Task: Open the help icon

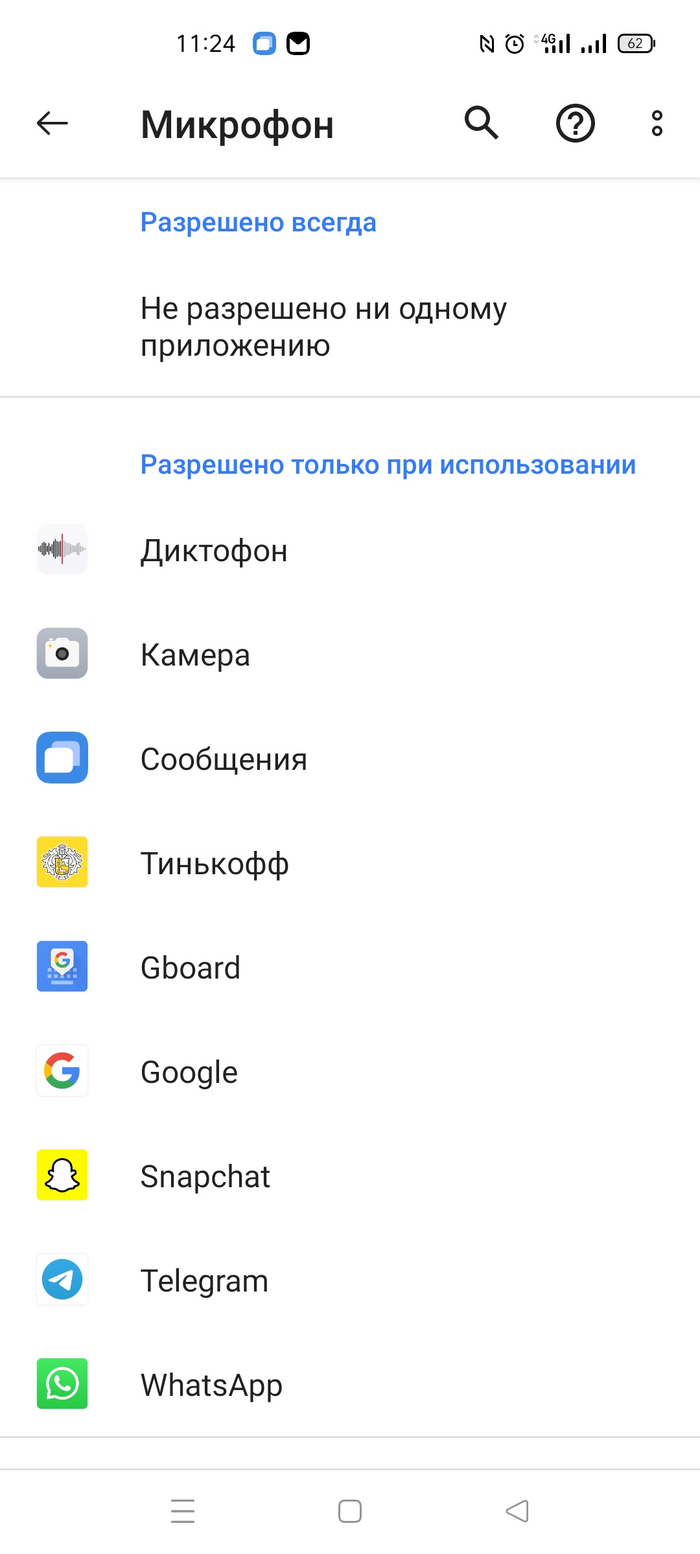Action: pos(575,124)
